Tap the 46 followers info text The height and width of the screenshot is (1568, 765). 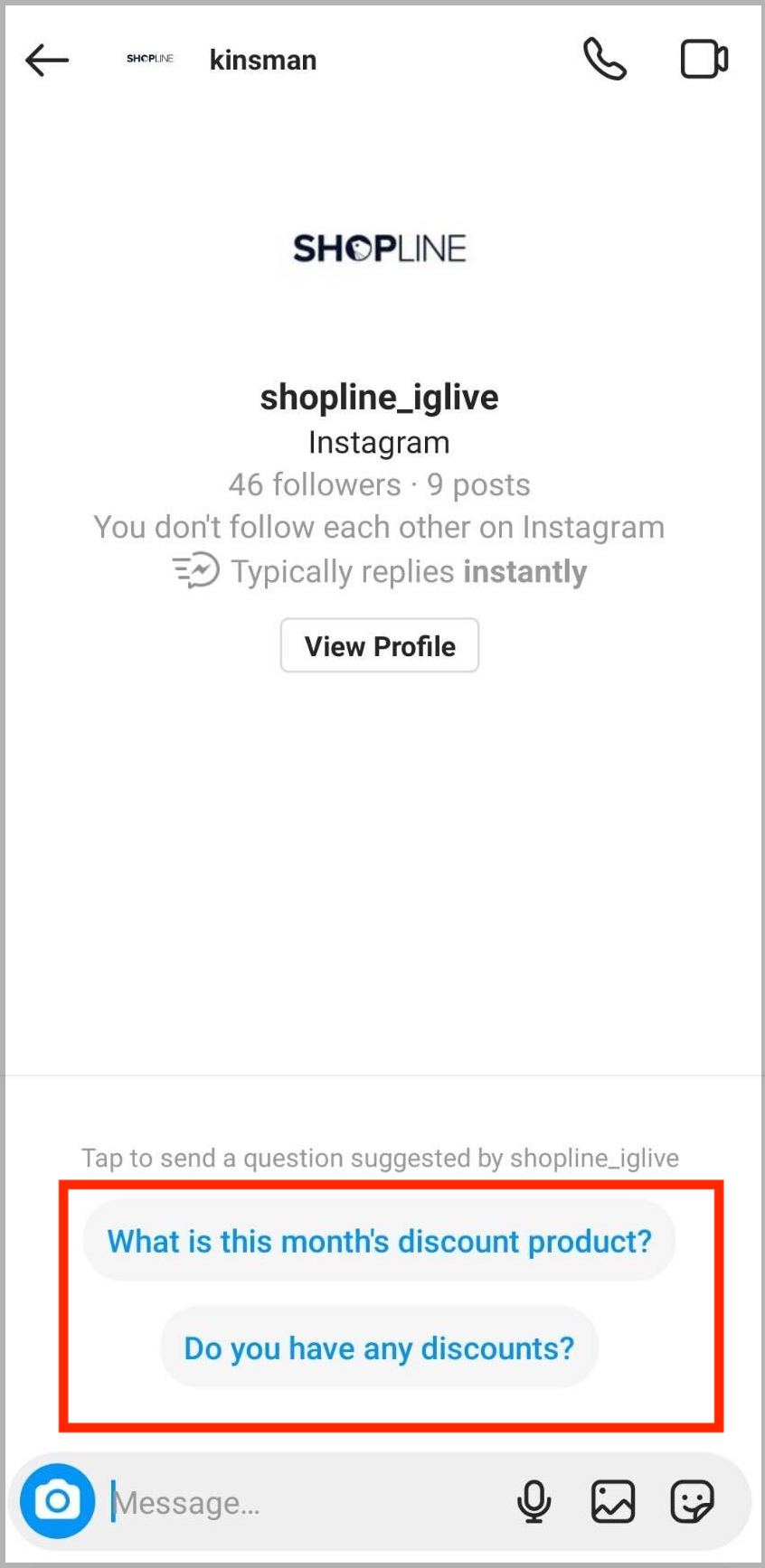click(x=379, y=484)
